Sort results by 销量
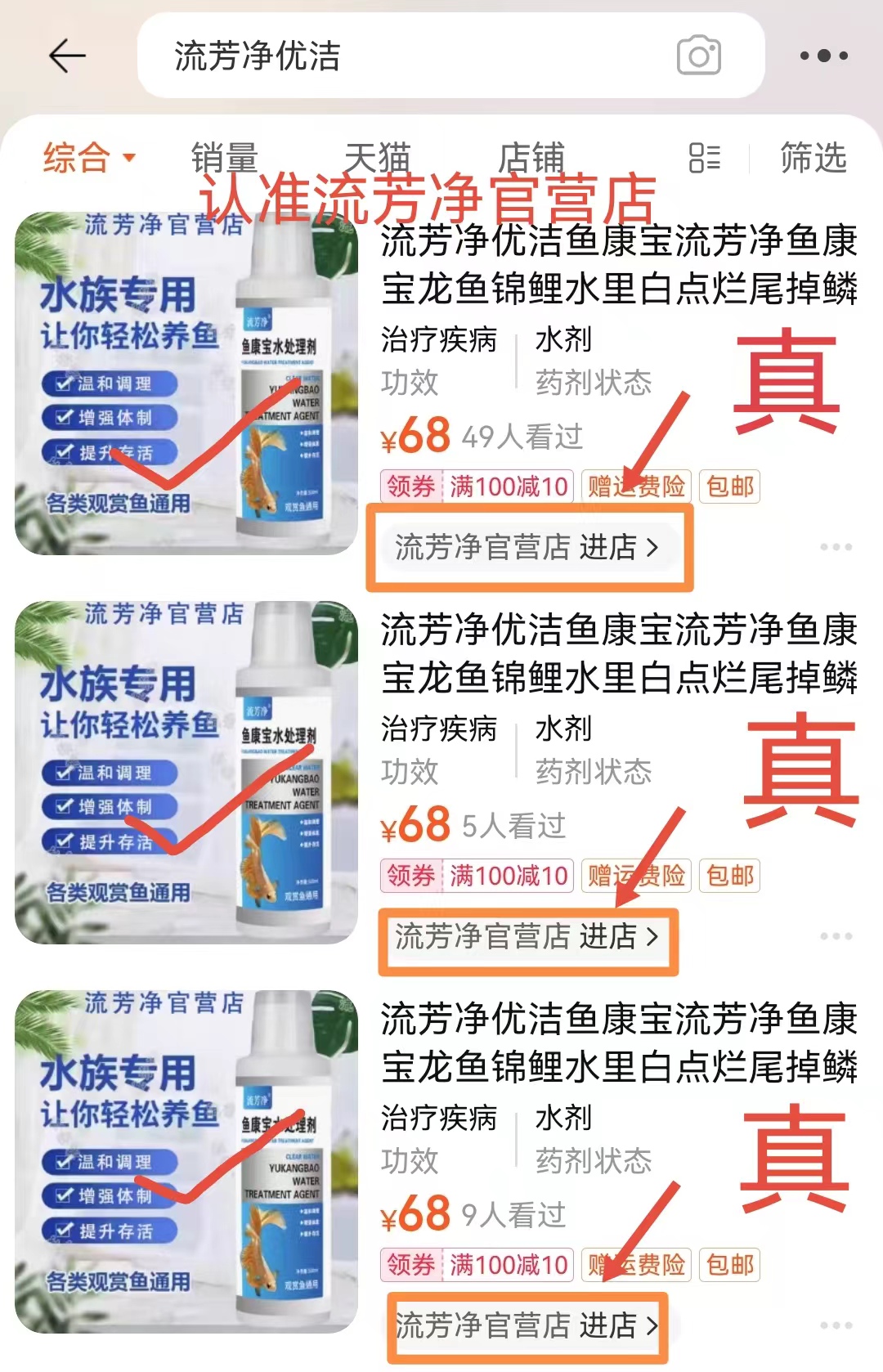883x1372 pixels. pos(223,157)
